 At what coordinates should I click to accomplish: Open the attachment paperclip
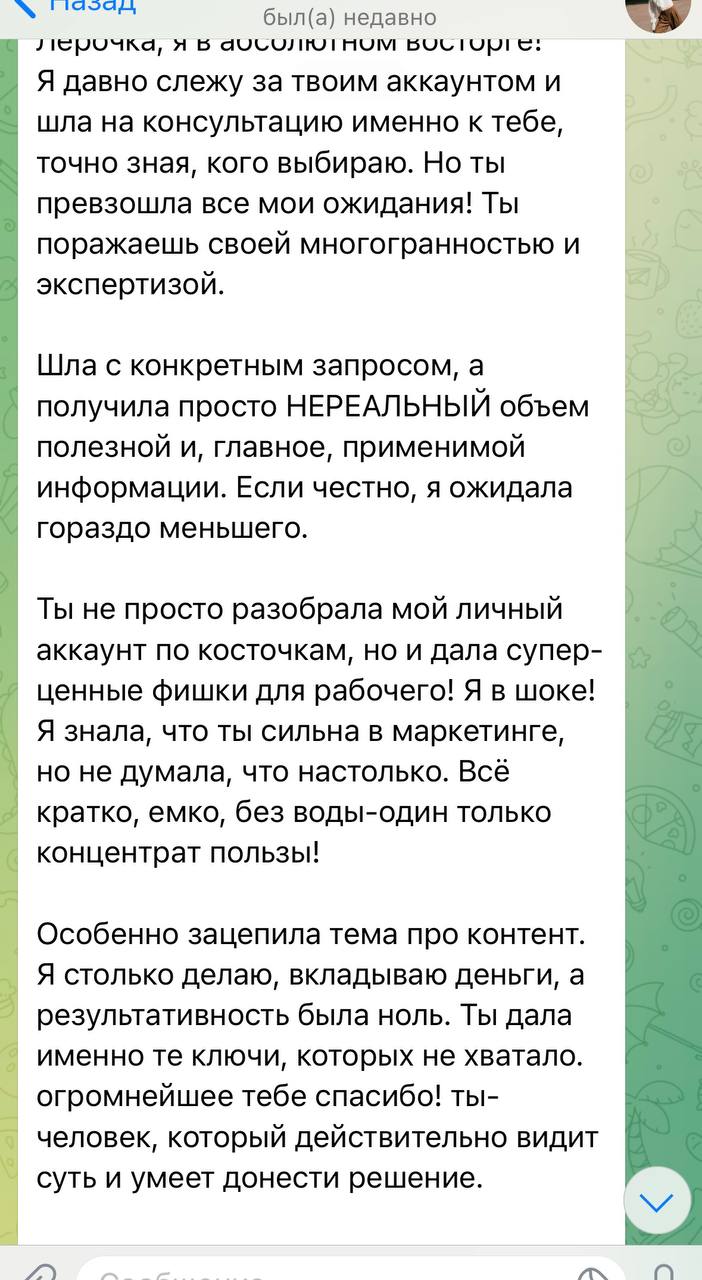(x=36, y=1272)
